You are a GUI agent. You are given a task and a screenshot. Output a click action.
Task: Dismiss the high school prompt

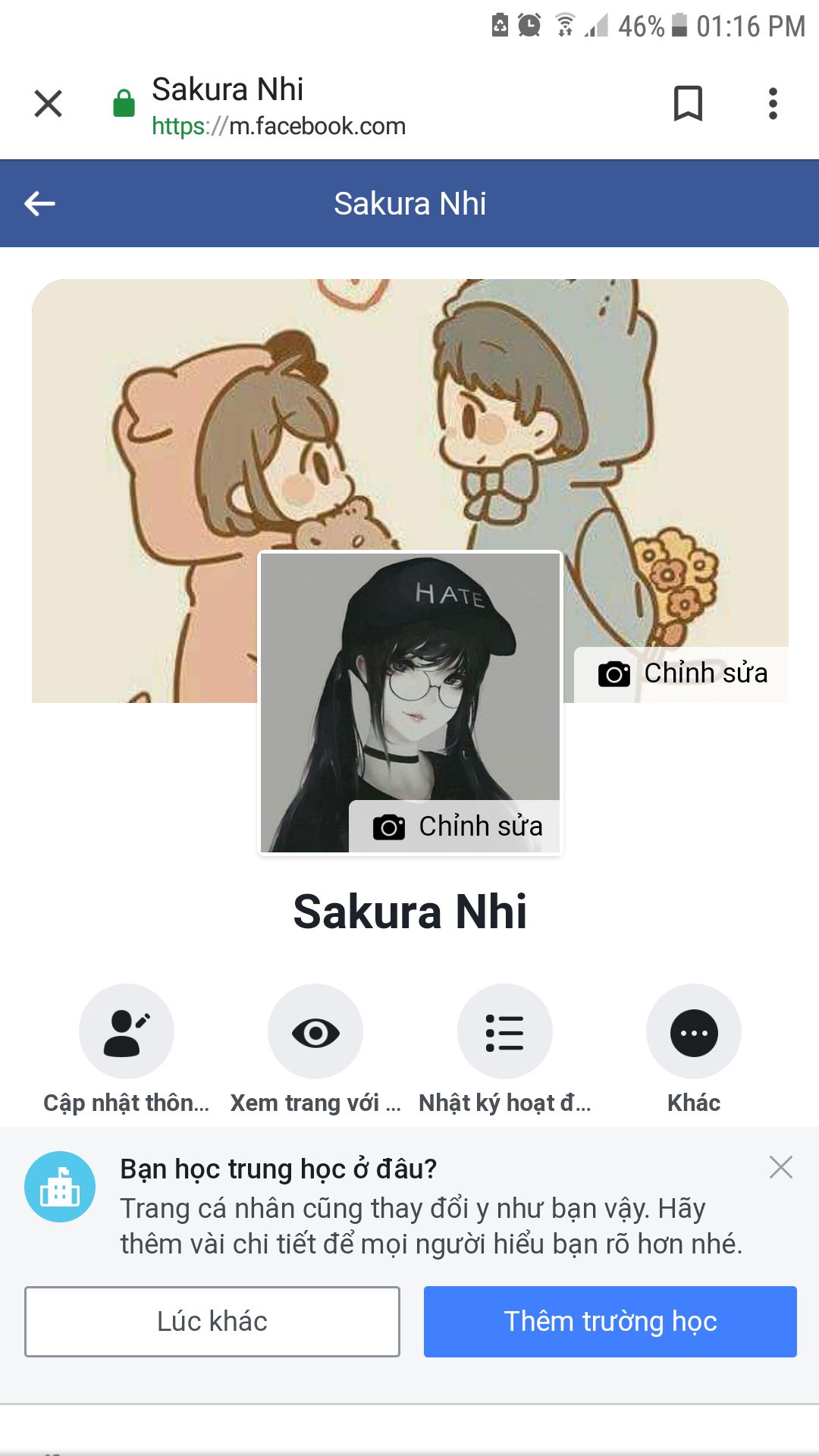[780, 1167]
